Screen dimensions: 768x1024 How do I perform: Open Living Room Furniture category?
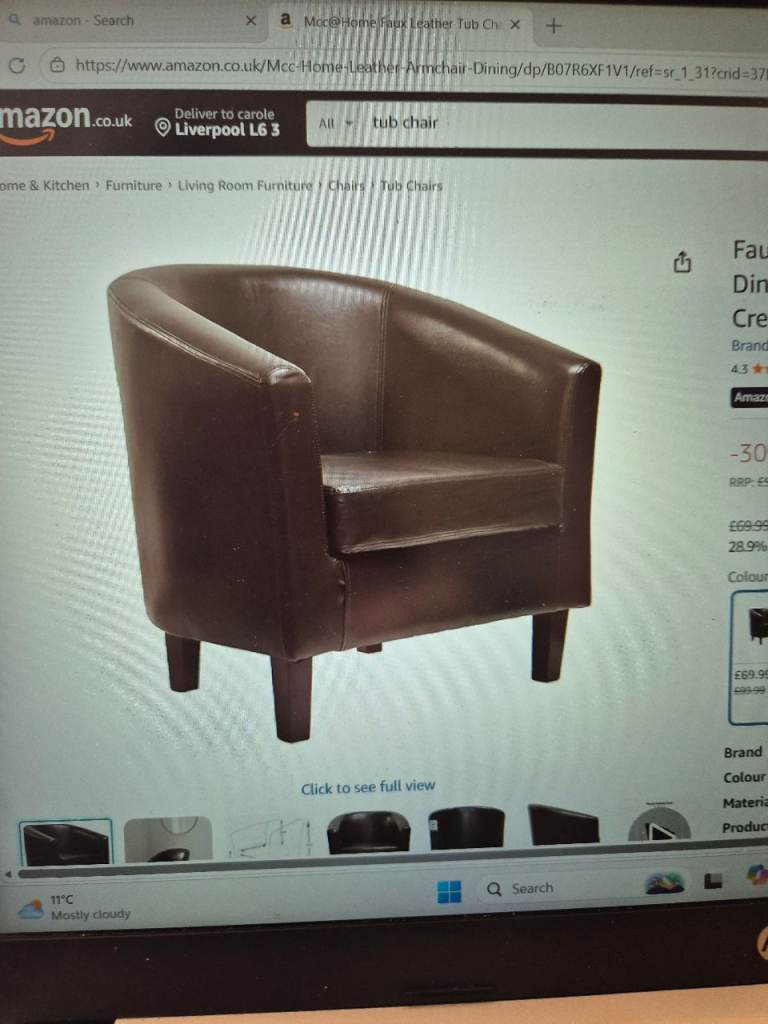tap(245, 185)
